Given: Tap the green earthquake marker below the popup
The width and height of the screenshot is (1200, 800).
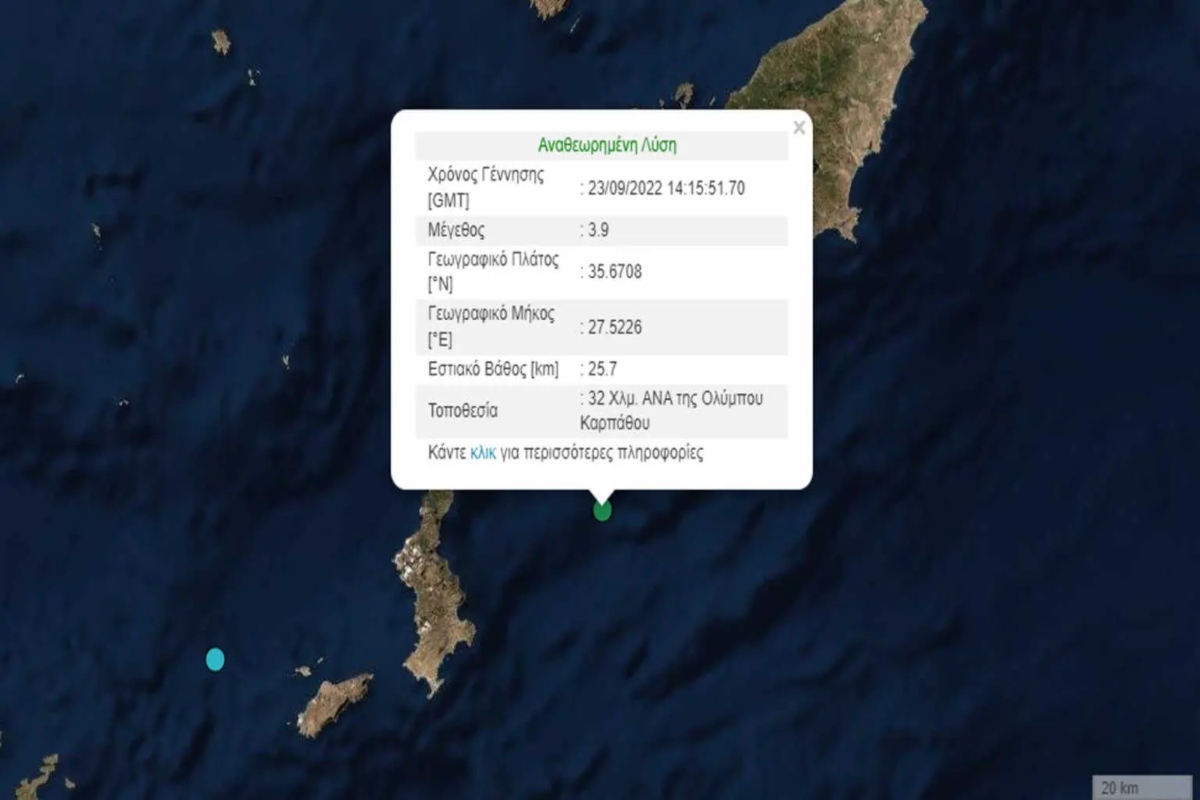Looking at the screenshot, I should (x=602, y=511).
